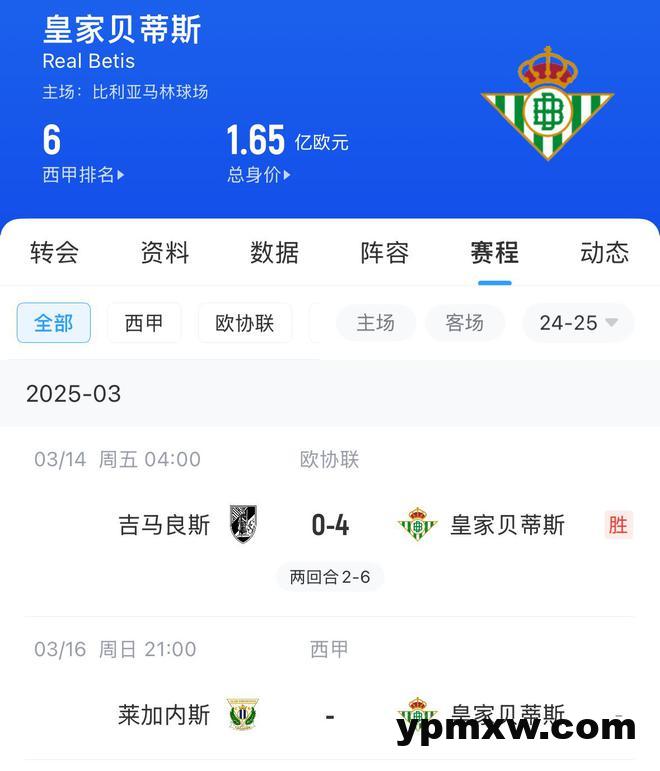Filter fixtures by 欧协联

click(245, 323)
